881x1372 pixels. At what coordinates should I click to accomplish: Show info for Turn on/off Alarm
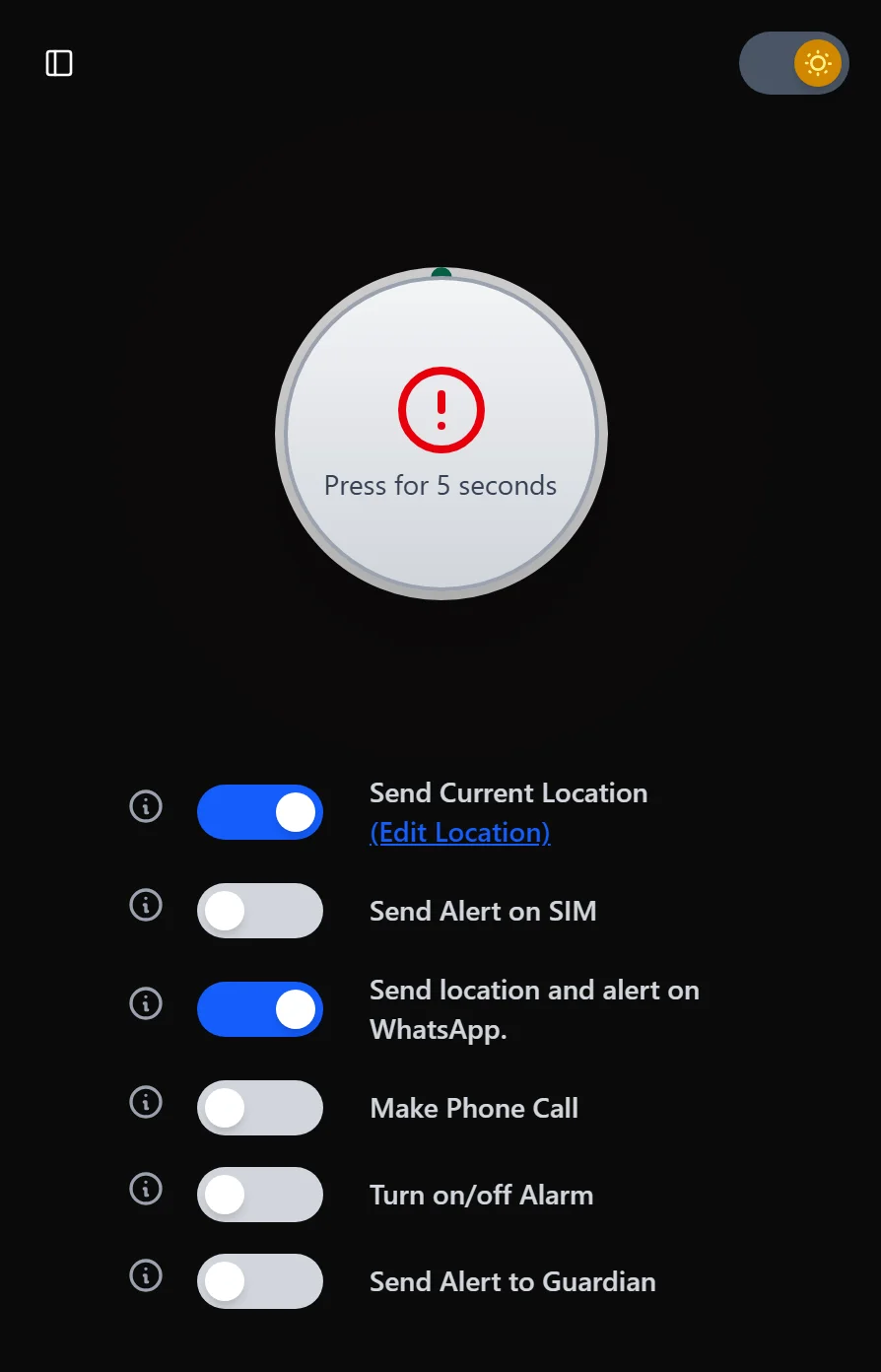coord(146,1189)
